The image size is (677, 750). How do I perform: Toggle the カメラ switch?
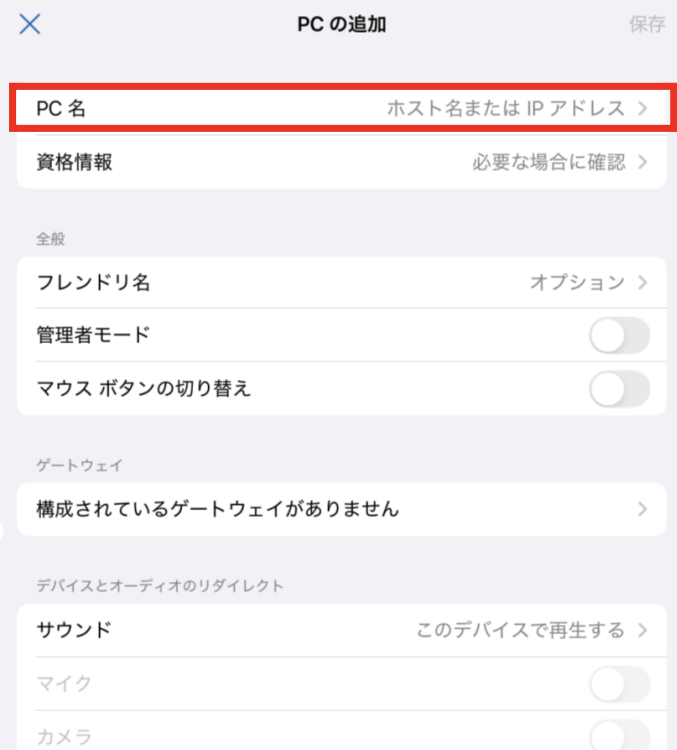(619, 736)
